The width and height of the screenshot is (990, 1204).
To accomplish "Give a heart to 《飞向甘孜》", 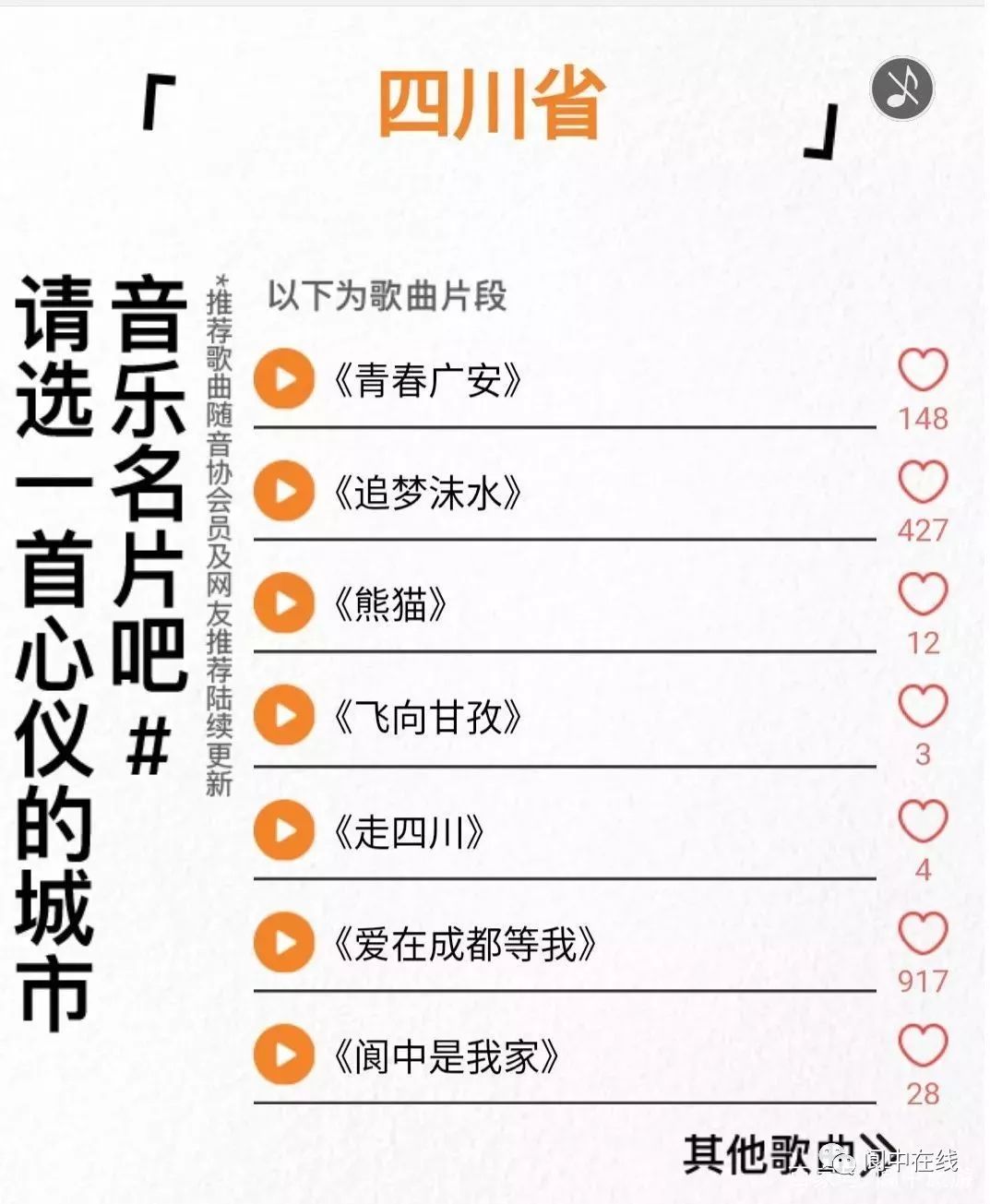I will (922, 708).
